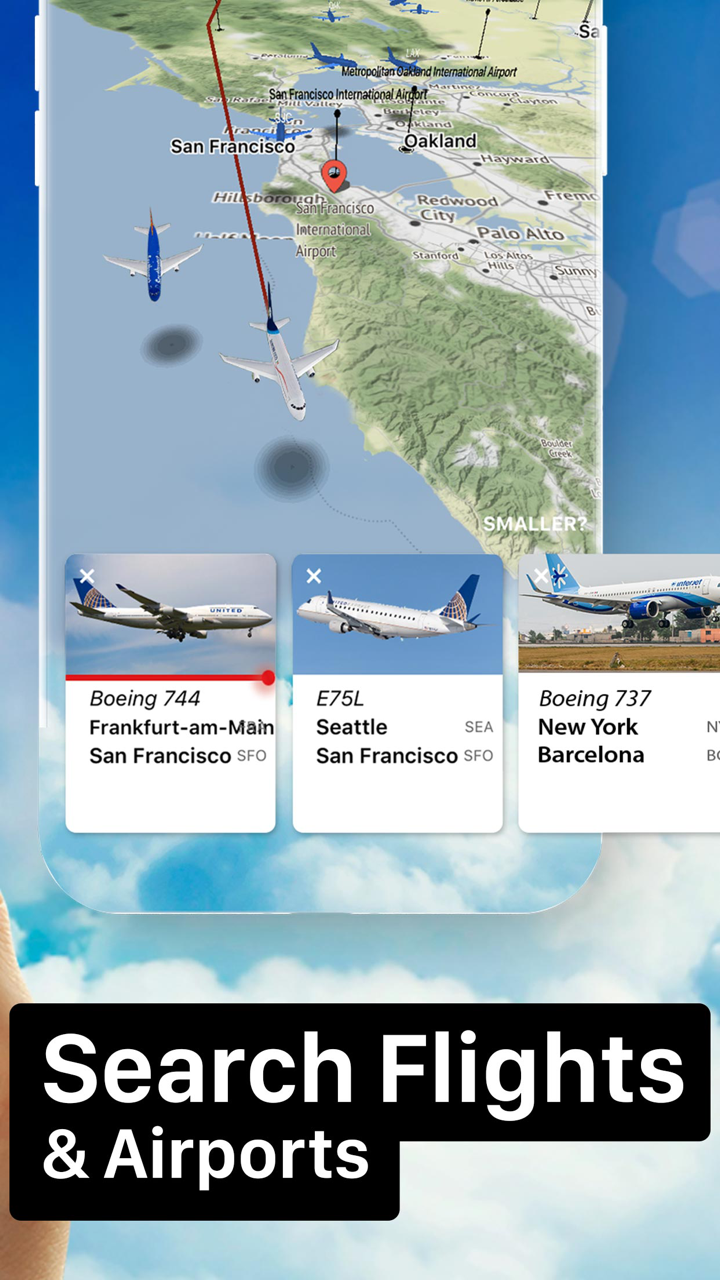View the E75L aircraft photo
Screen dimensions: 720x1280
[398, 615]
